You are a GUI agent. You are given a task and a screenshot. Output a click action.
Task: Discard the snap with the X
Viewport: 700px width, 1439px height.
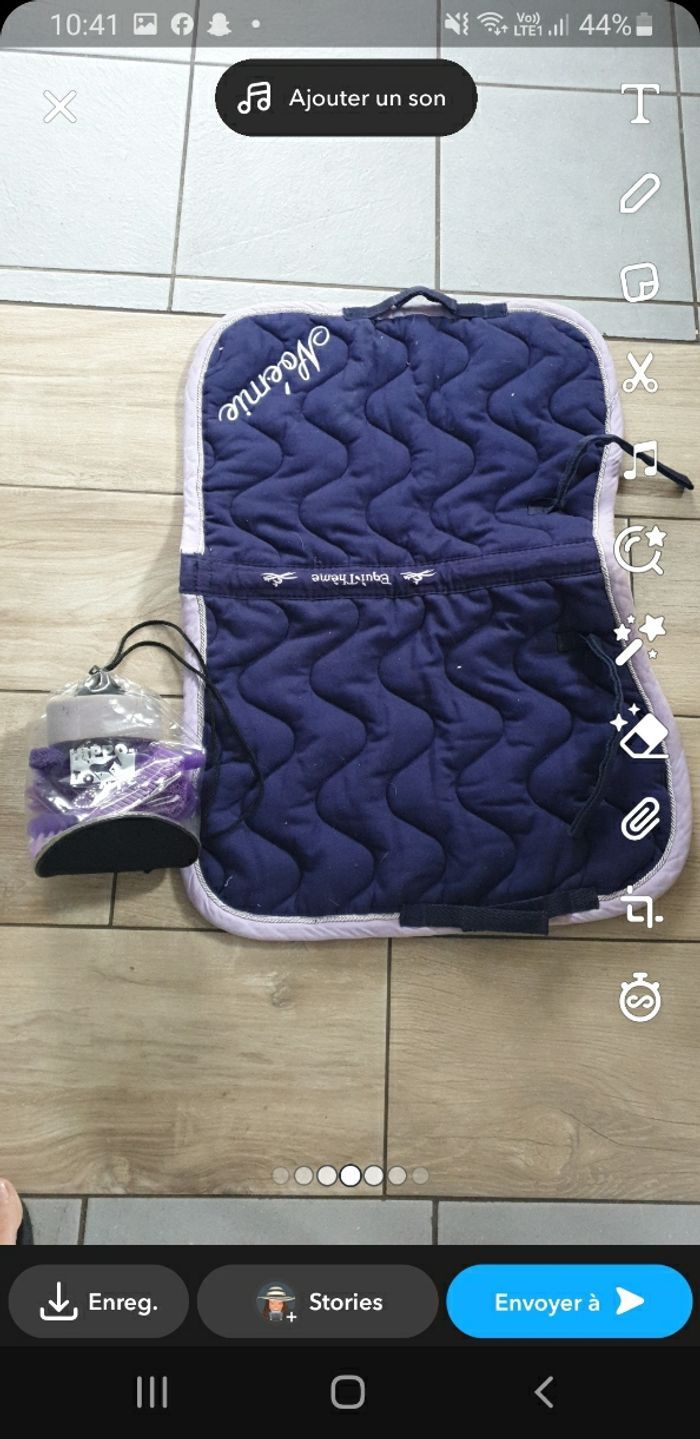pos(60,106)
